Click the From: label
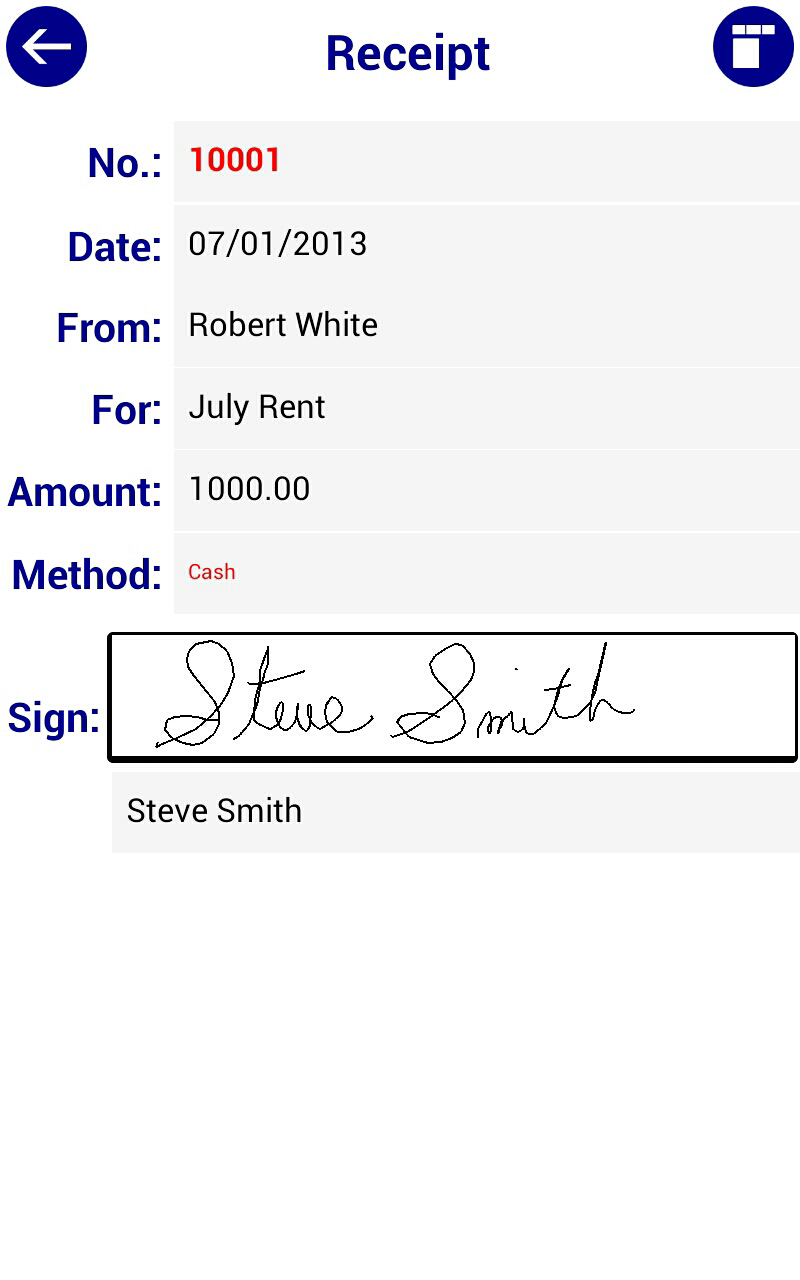800x1280 pixels. (108, 328)
